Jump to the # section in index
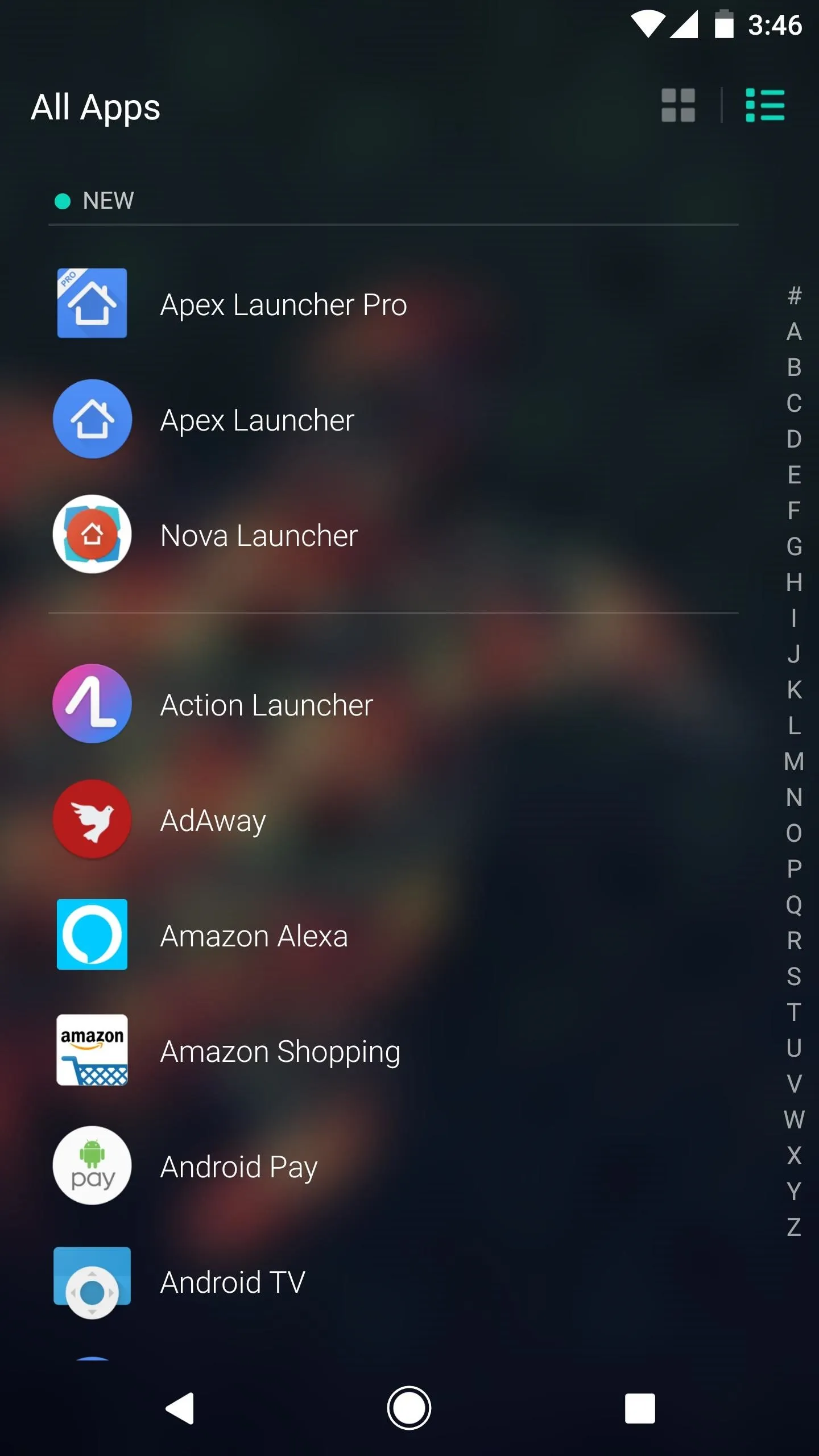819x1456 pixels. pos(794,296)
